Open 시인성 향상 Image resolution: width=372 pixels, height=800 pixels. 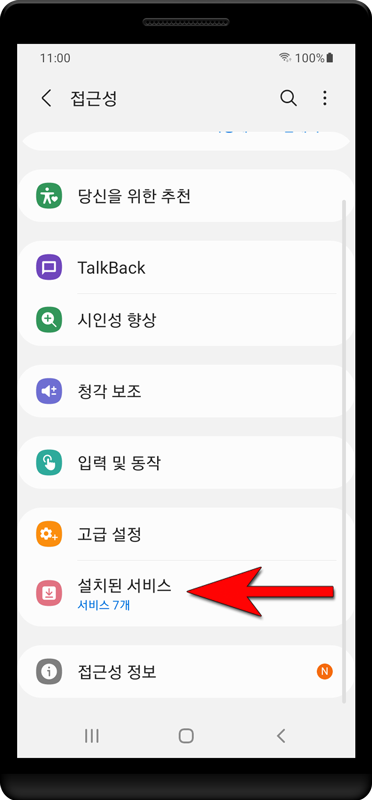[x=186, y=320]
